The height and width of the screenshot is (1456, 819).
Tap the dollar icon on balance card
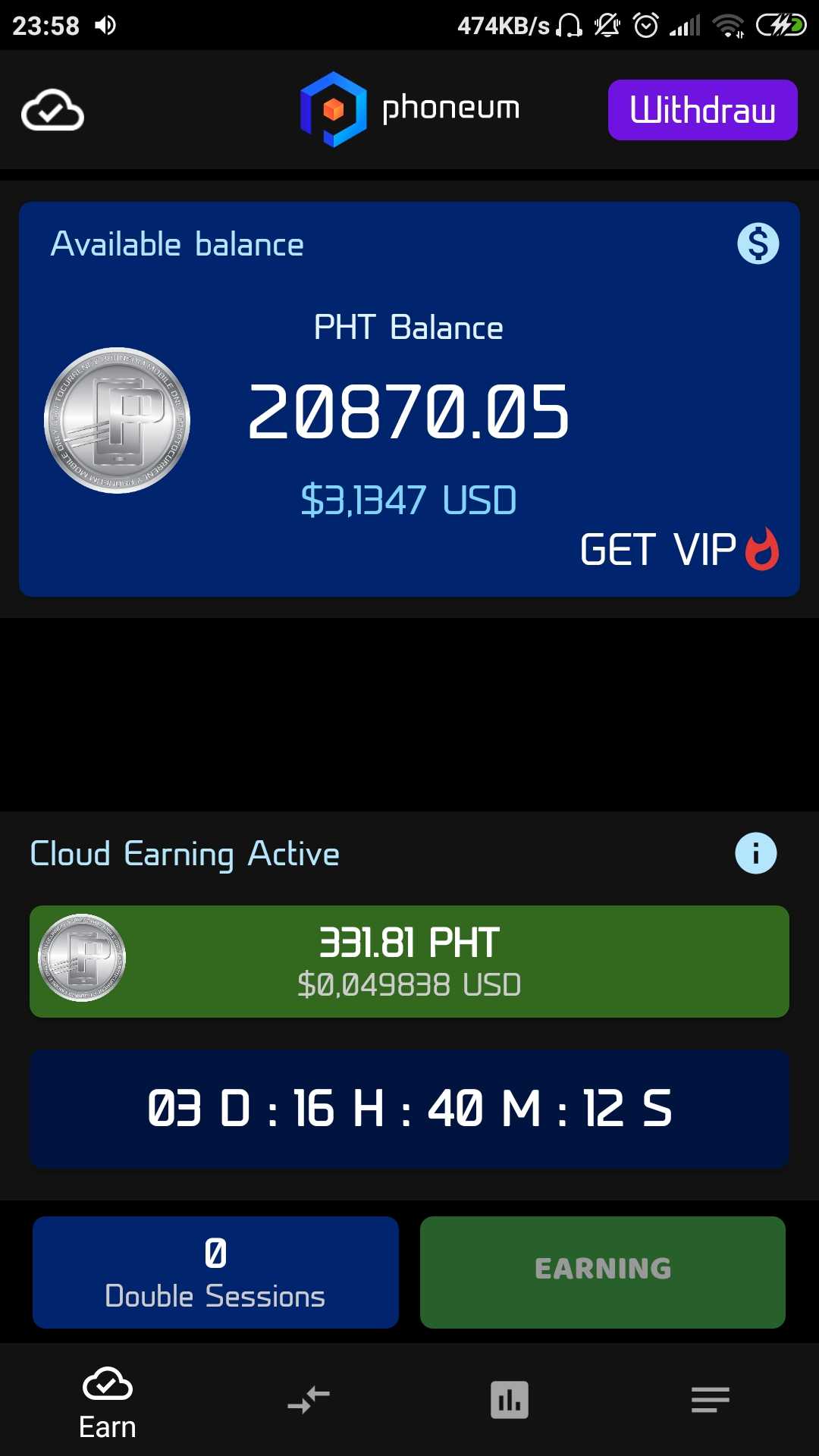(758, 243)
